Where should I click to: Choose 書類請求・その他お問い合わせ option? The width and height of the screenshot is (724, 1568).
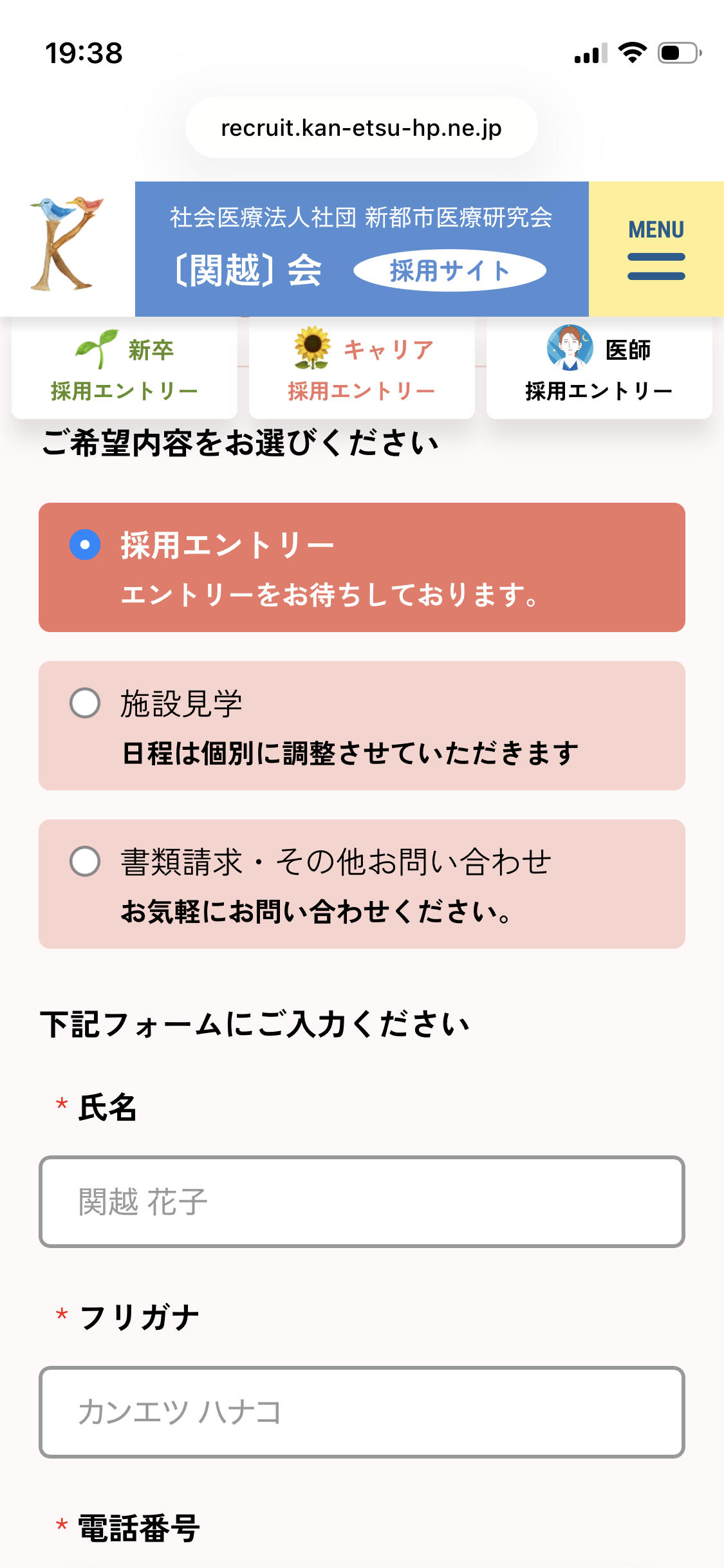click(85, 861)
